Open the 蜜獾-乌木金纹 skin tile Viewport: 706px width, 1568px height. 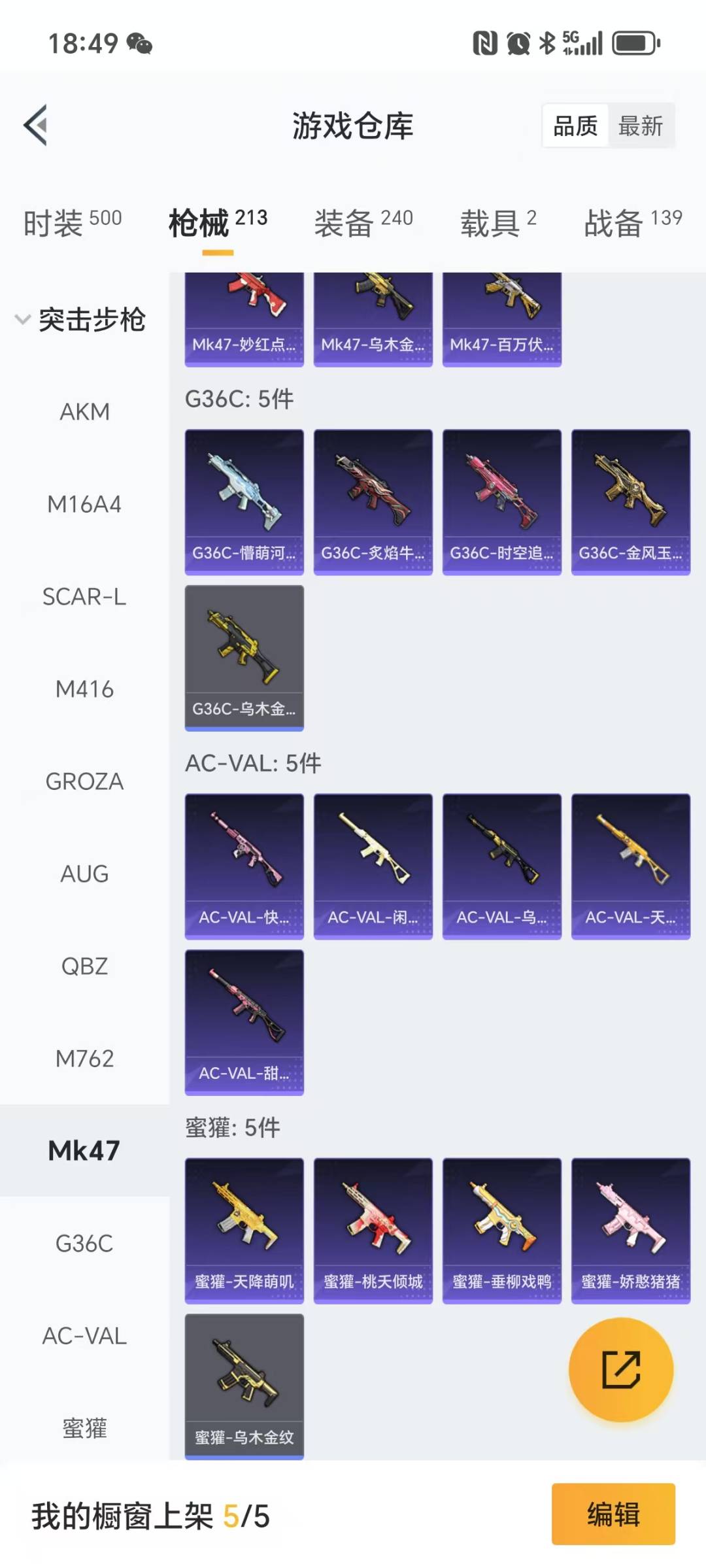[244, 1386]
